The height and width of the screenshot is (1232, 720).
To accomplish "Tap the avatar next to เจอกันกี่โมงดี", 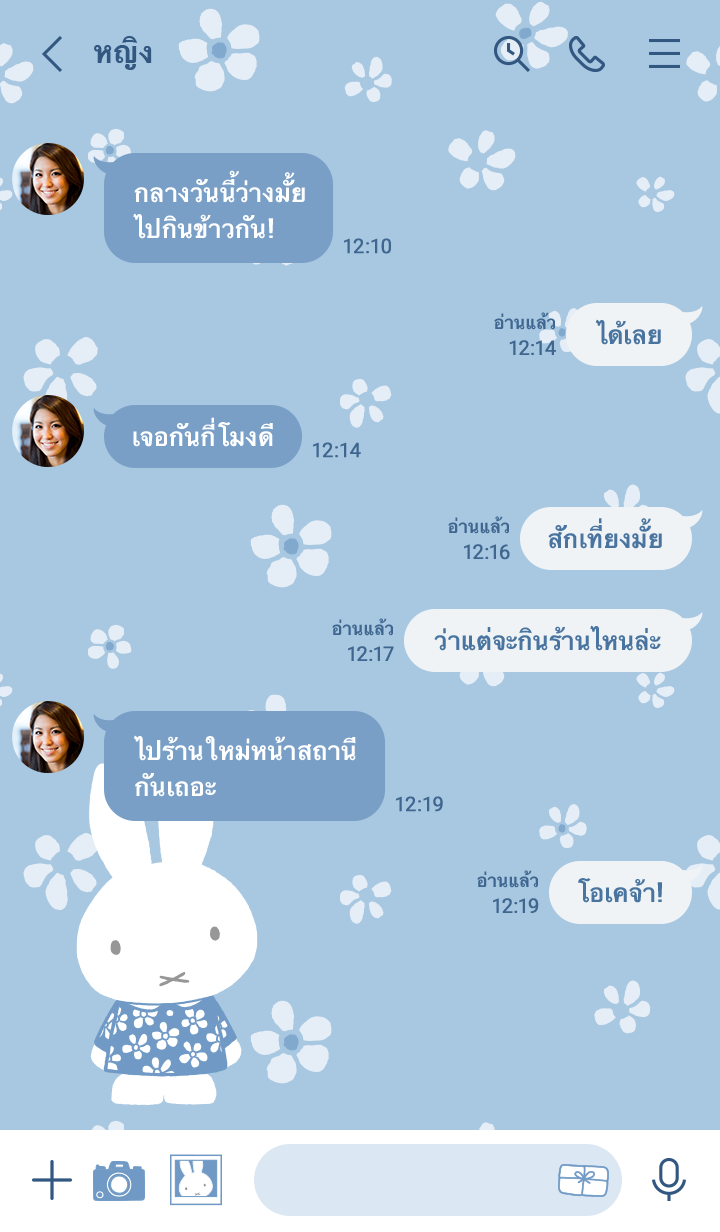I will pyautogui.click(x=48, y=431).
